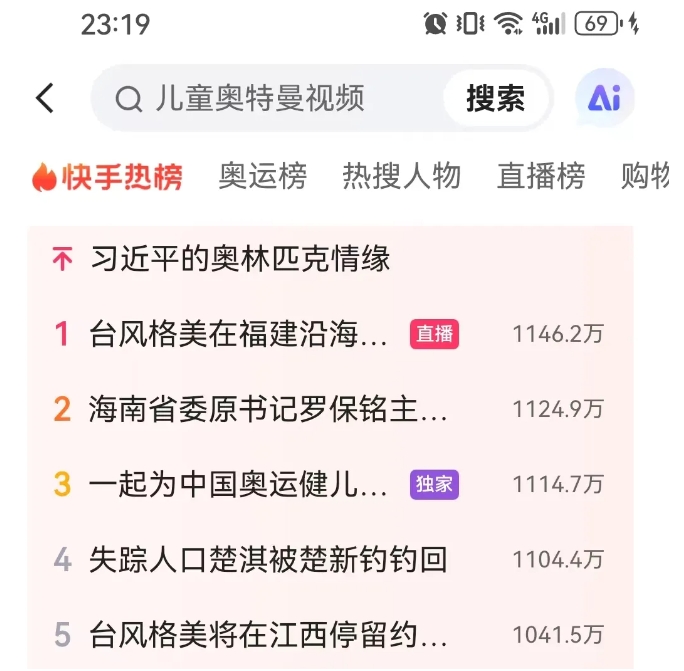Open topic 一起为中国奥运健儿
Screen dimensions: 684x671
point(238,484)
